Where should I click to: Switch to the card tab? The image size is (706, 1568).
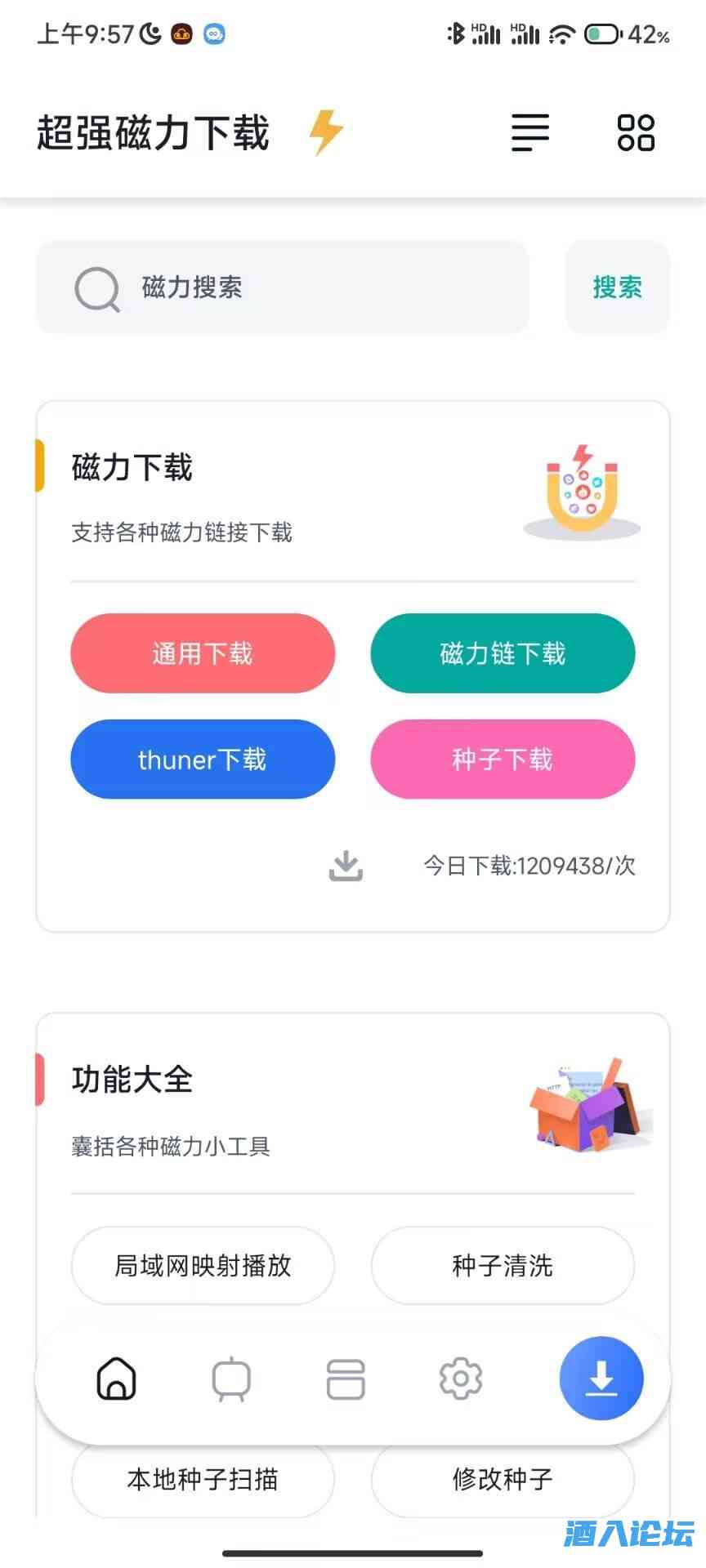coord(346,1379)
